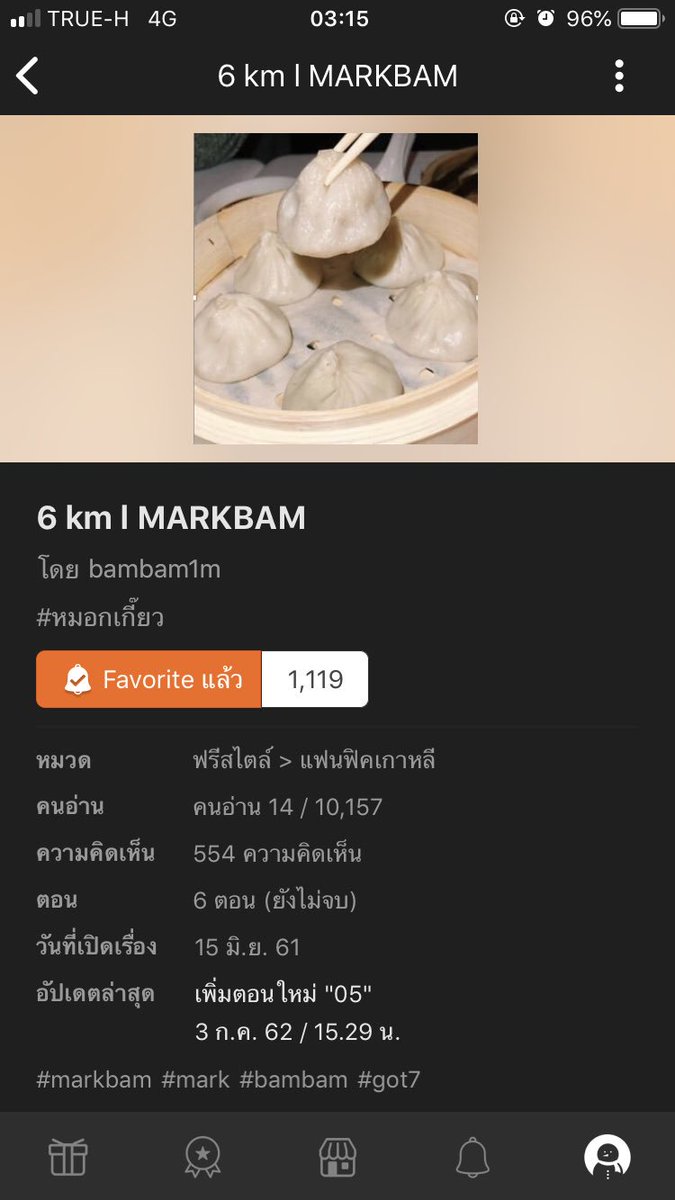Open the #got7 tag

[389, 1079]
